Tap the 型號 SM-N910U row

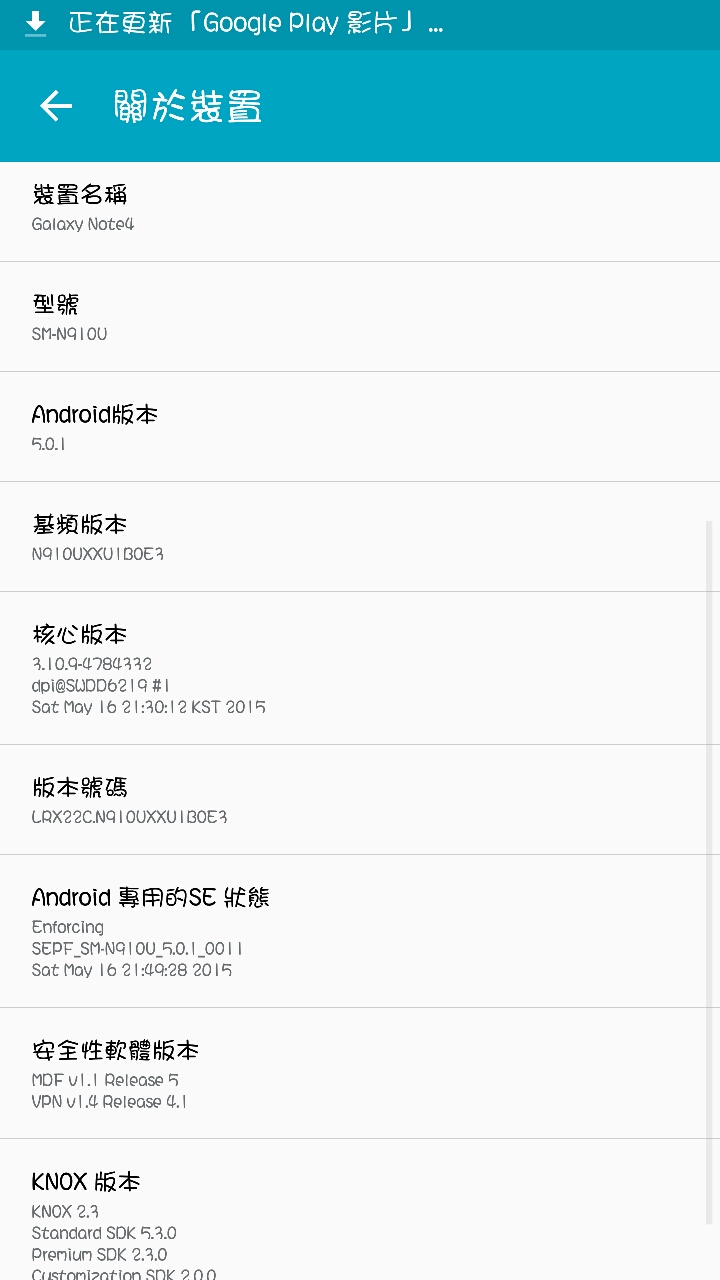(360, 317)
